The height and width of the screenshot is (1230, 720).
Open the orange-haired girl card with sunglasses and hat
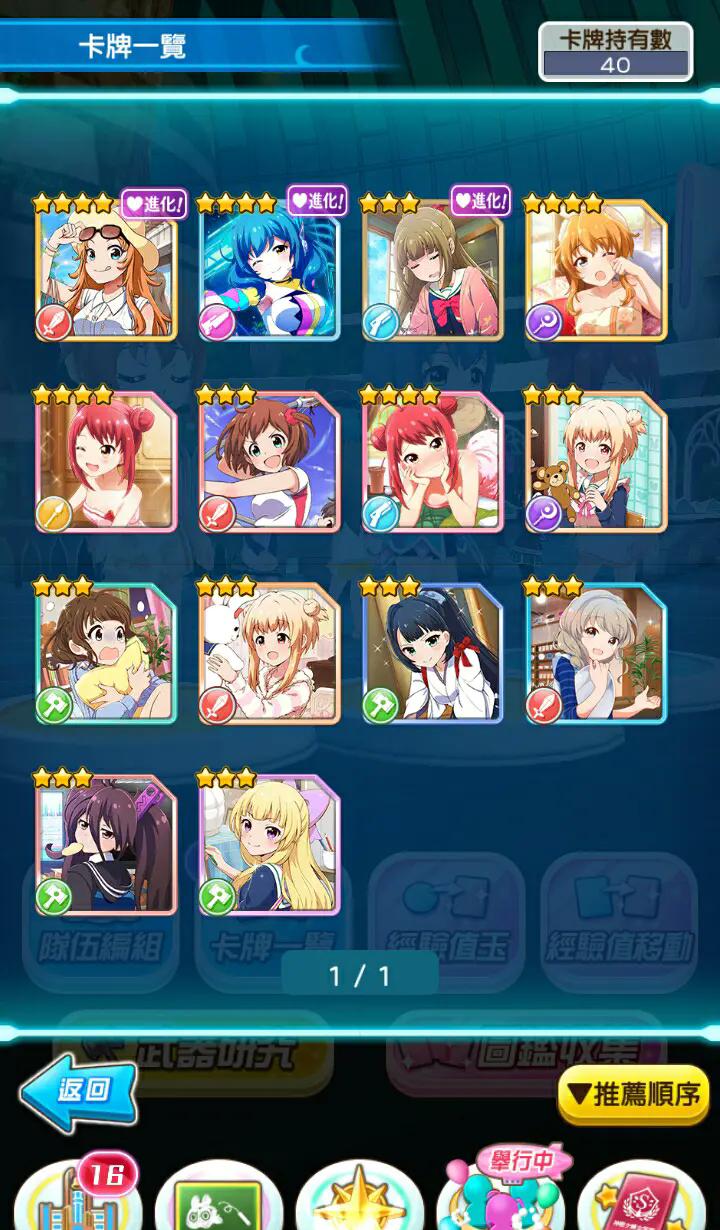(x=106, y=272)
